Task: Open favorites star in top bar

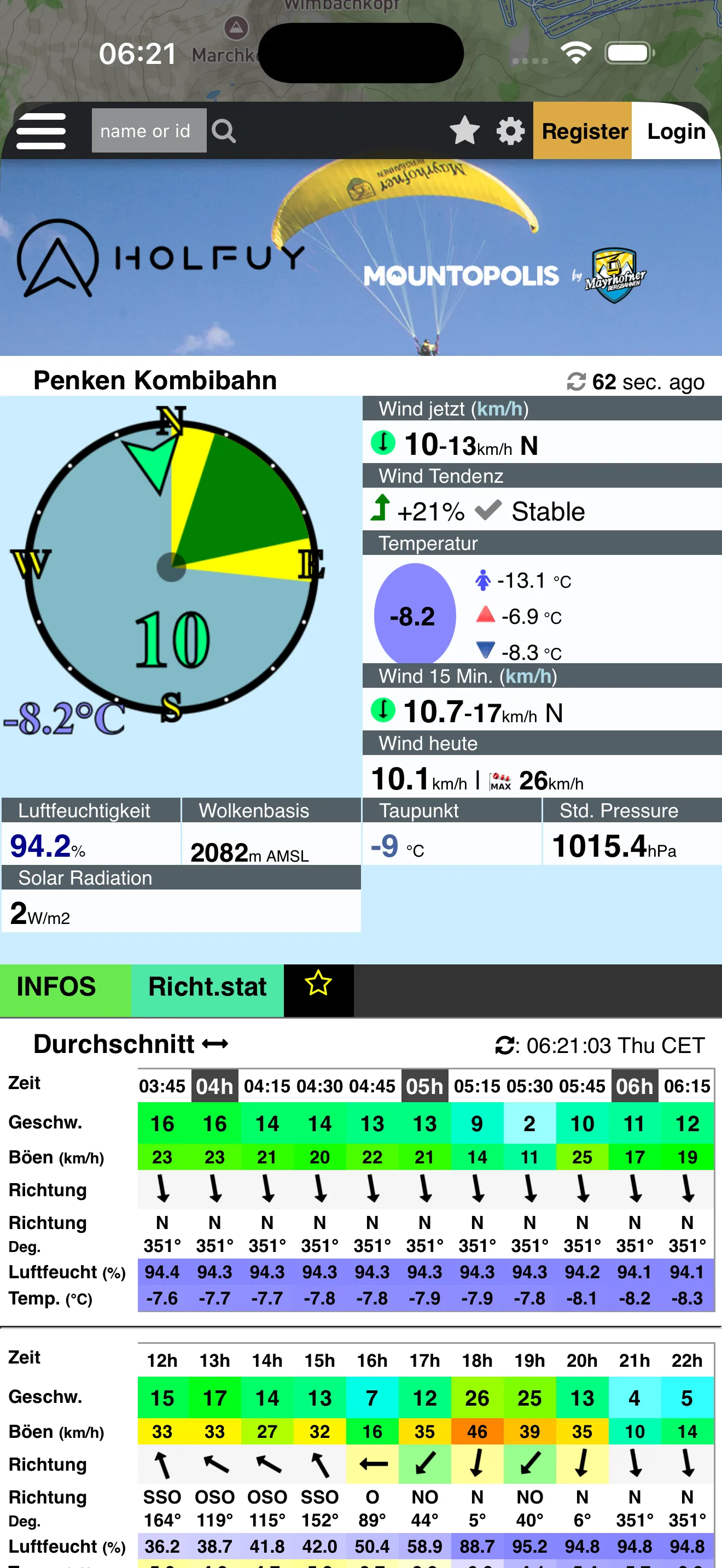Action: tap(464, 131)
